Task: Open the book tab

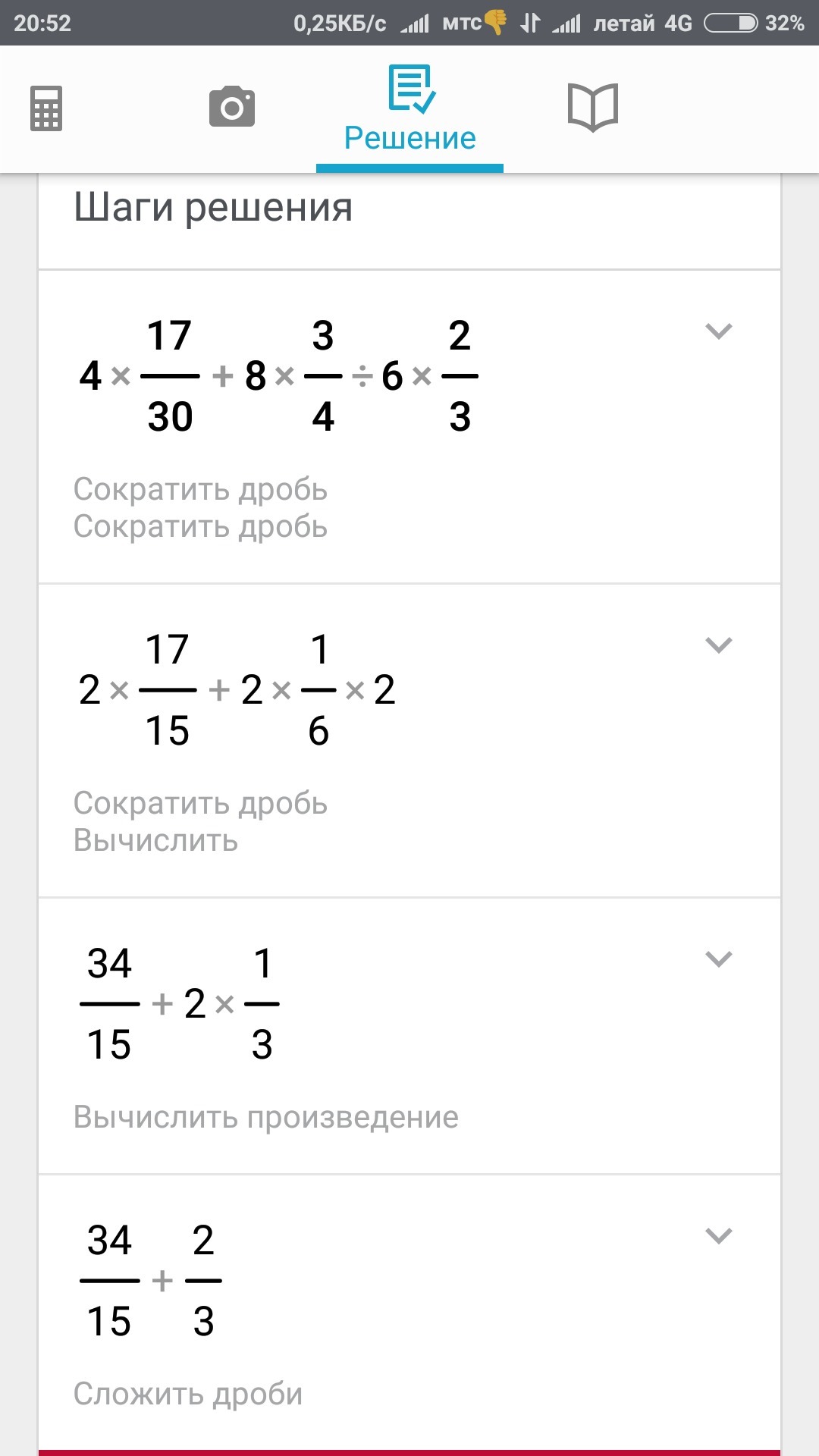Action: (593, 108)
